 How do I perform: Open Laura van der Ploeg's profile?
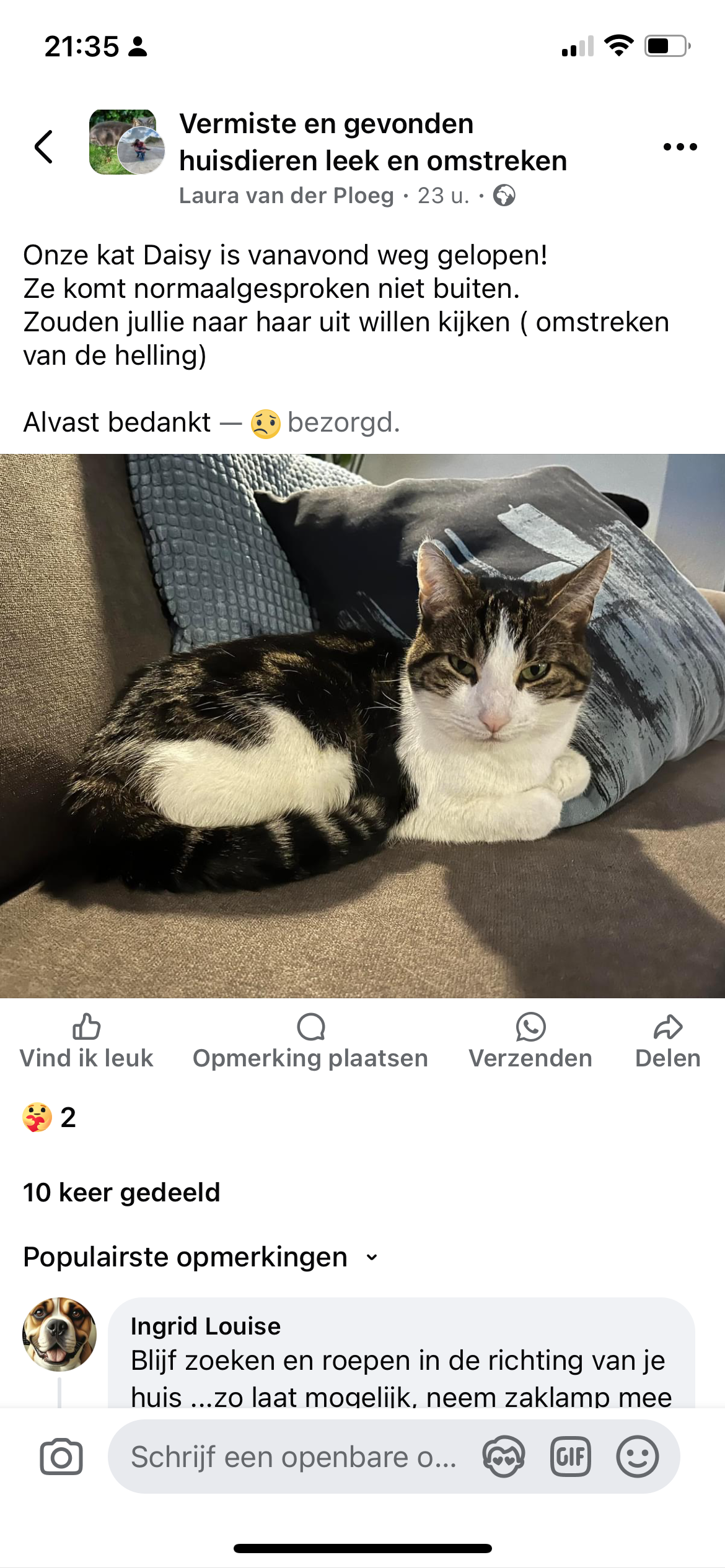pyautogui.click(x=286, y=196)
